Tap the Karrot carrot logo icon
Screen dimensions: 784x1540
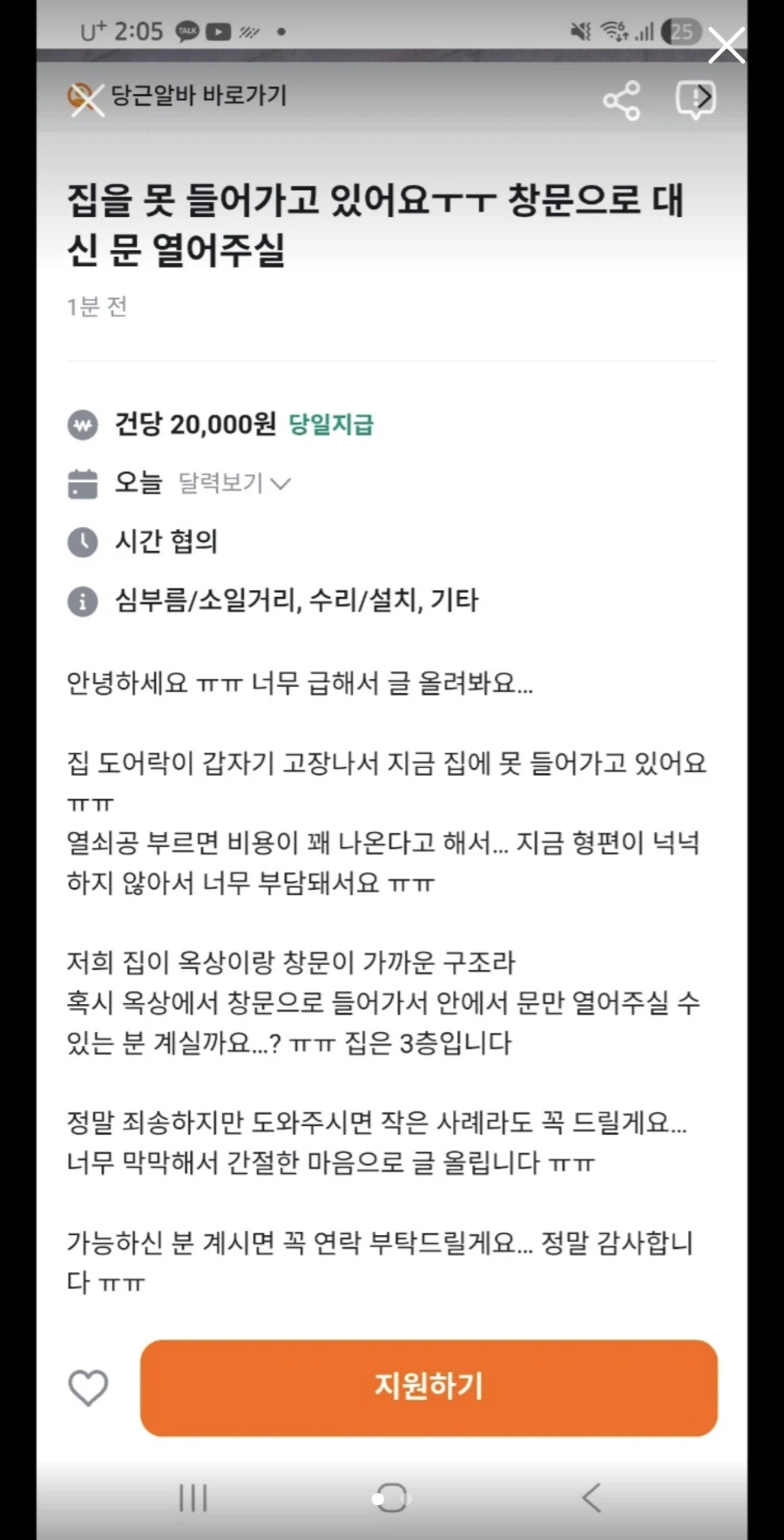tap(83, 97)
